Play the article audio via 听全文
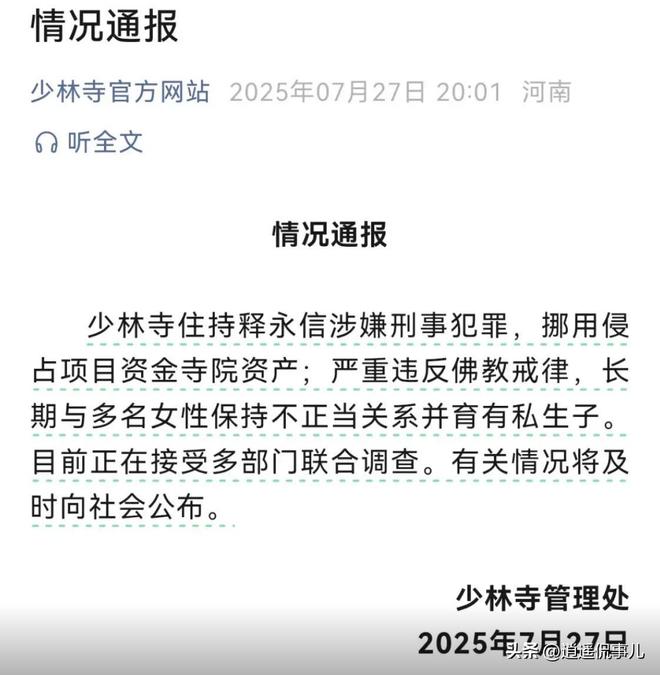 point(88,142)
